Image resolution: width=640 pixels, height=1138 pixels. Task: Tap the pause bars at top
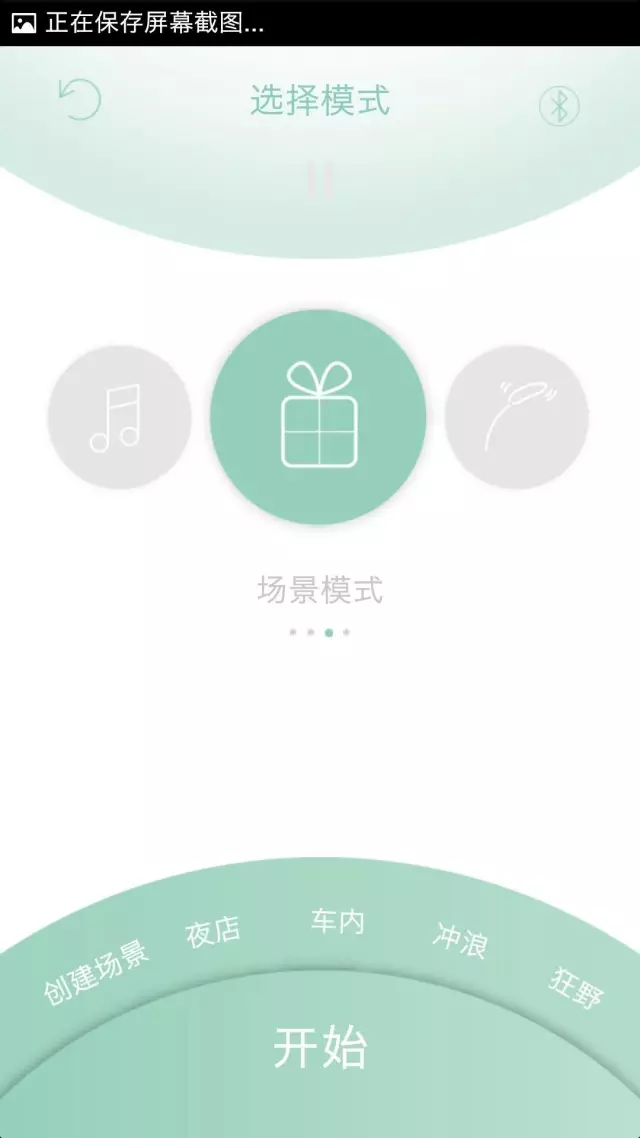(320, 182)
